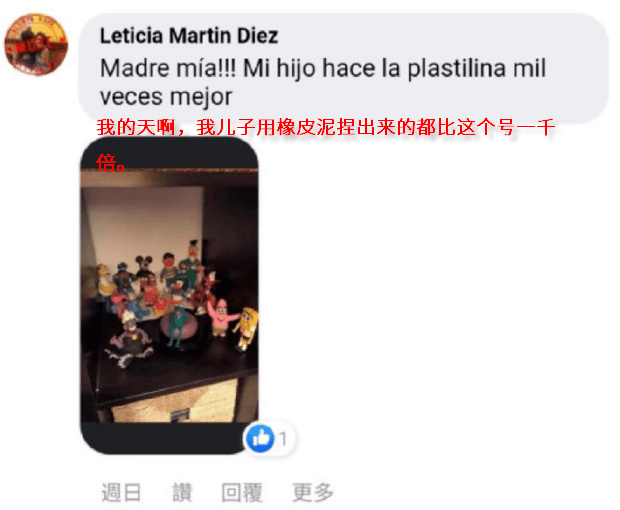Open Leticia Martin Diez's name link
Screen dimensions: 620x510
(x=189, y=36)
